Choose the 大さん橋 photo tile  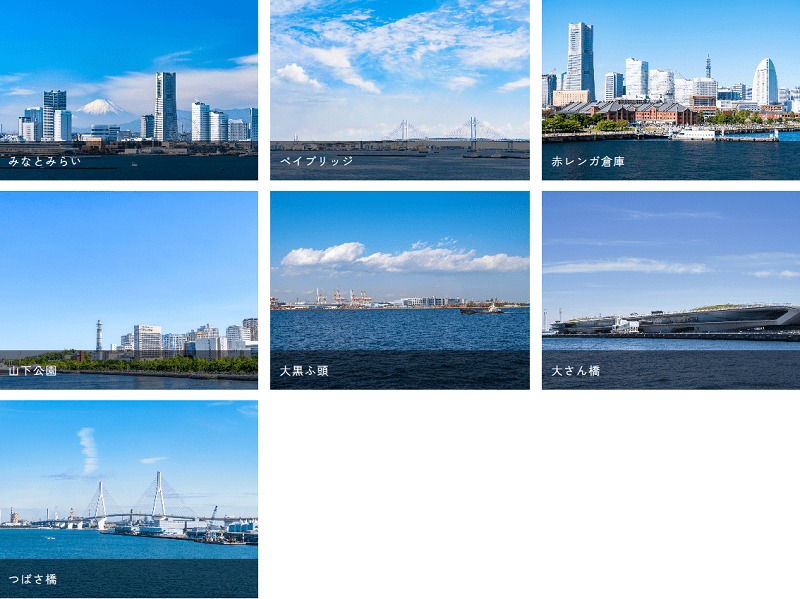670,290
